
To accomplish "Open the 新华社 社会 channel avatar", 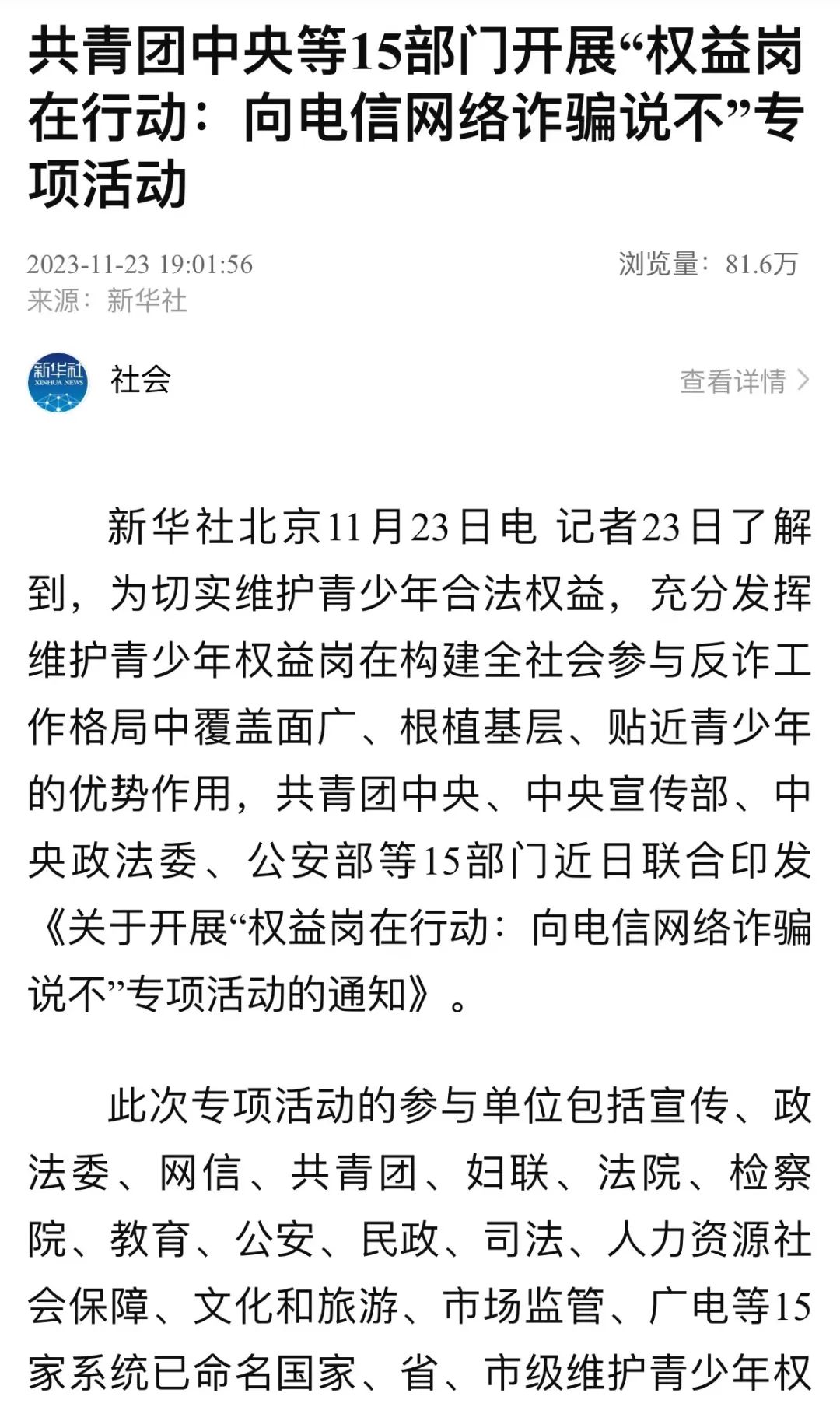I will click(58, 381).
